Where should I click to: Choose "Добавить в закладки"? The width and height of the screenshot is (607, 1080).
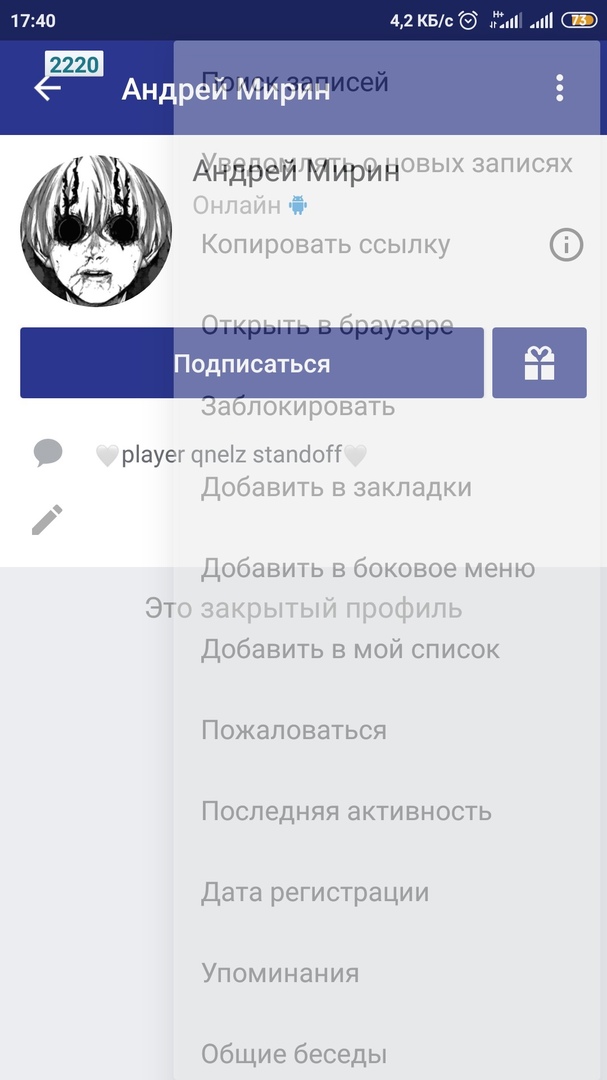point(336,487)
